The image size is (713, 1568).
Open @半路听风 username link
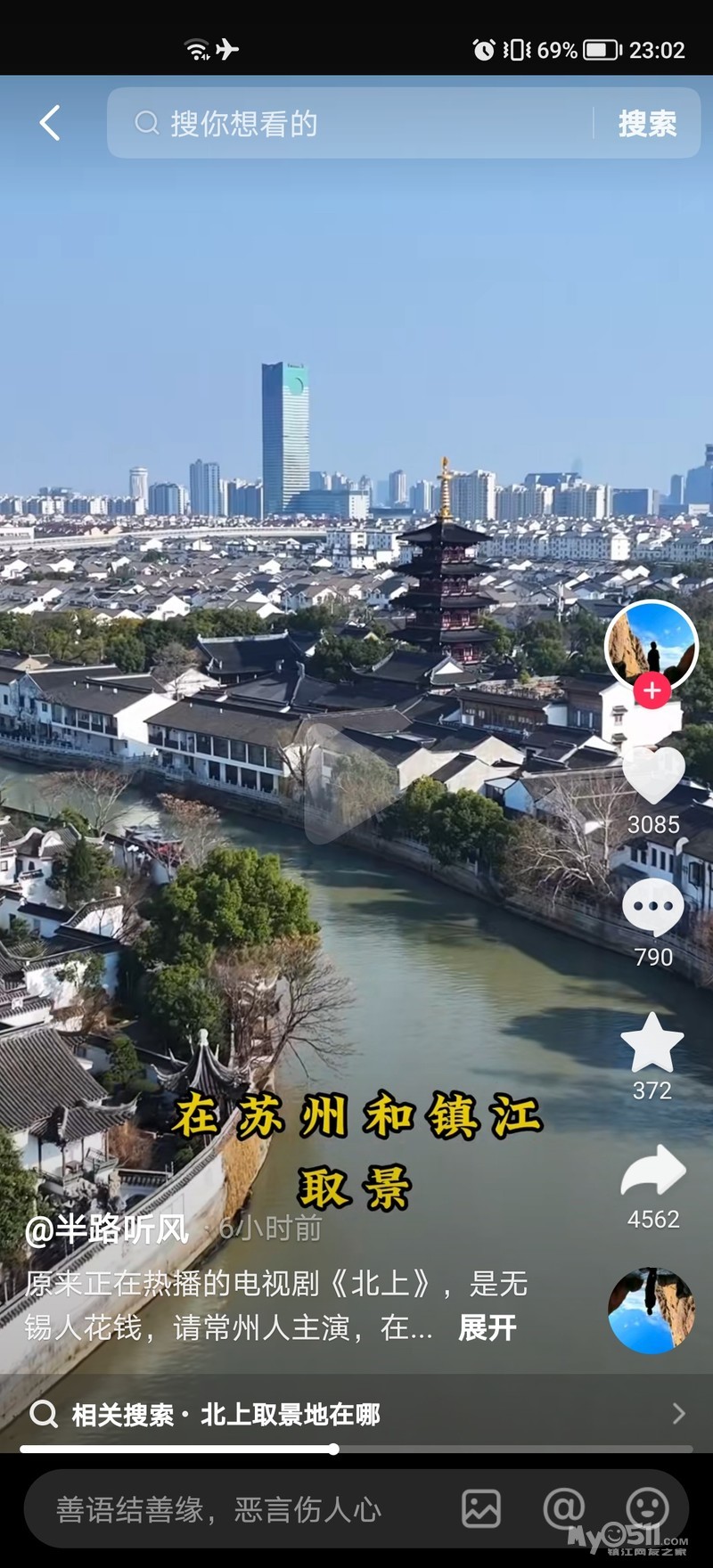point(107,1229)
